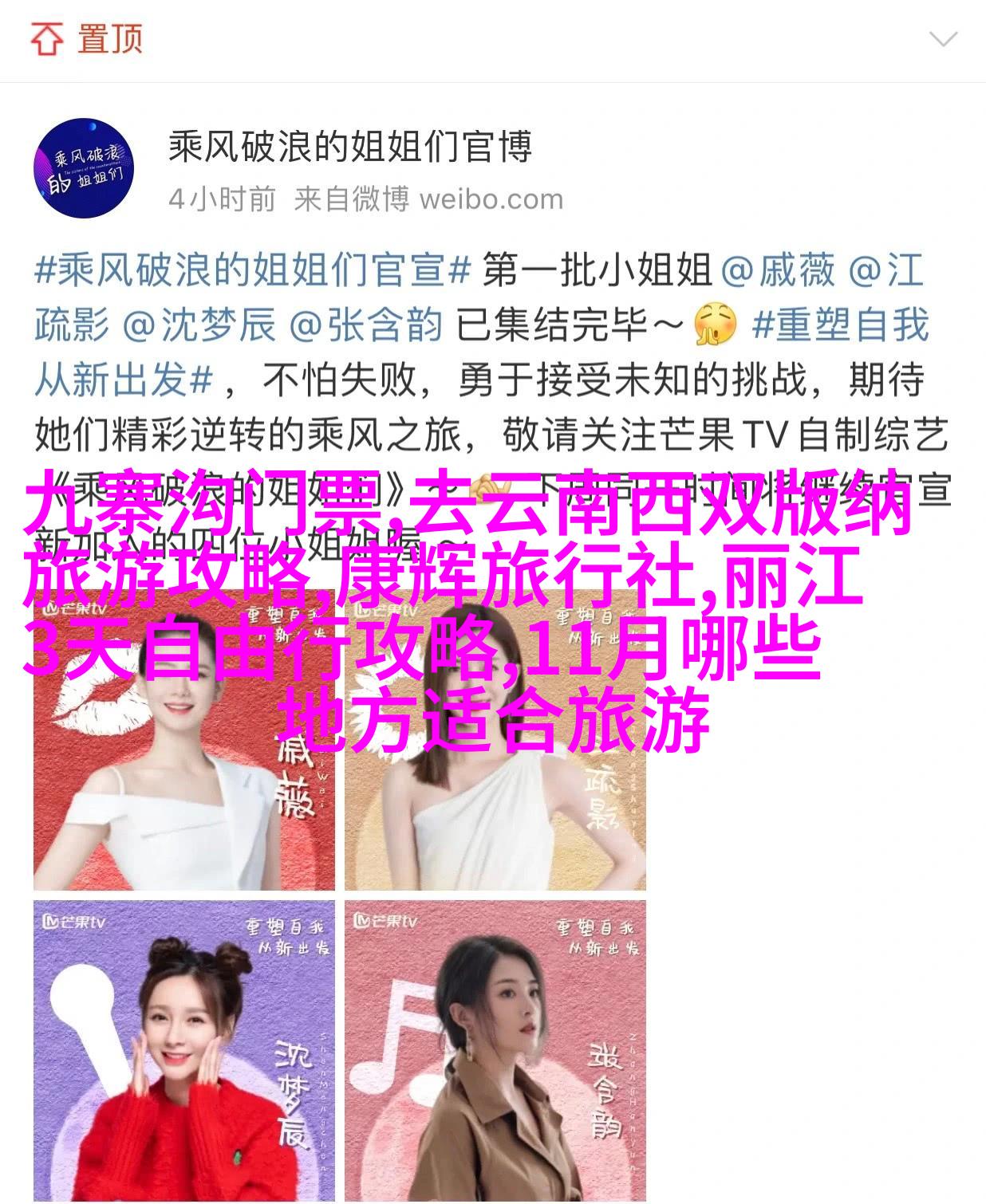Open the mention @戚薇
Viewport: 986px width, 1204px height.
pos(777,272)
